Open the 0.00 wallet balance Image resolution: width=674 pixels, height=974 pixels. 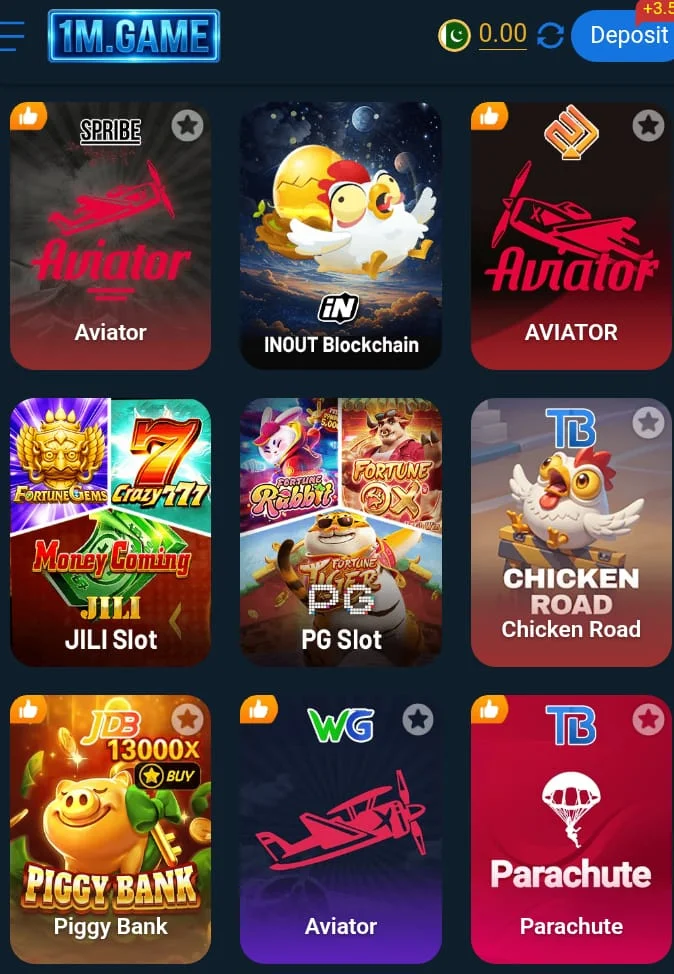click(502, 35)
